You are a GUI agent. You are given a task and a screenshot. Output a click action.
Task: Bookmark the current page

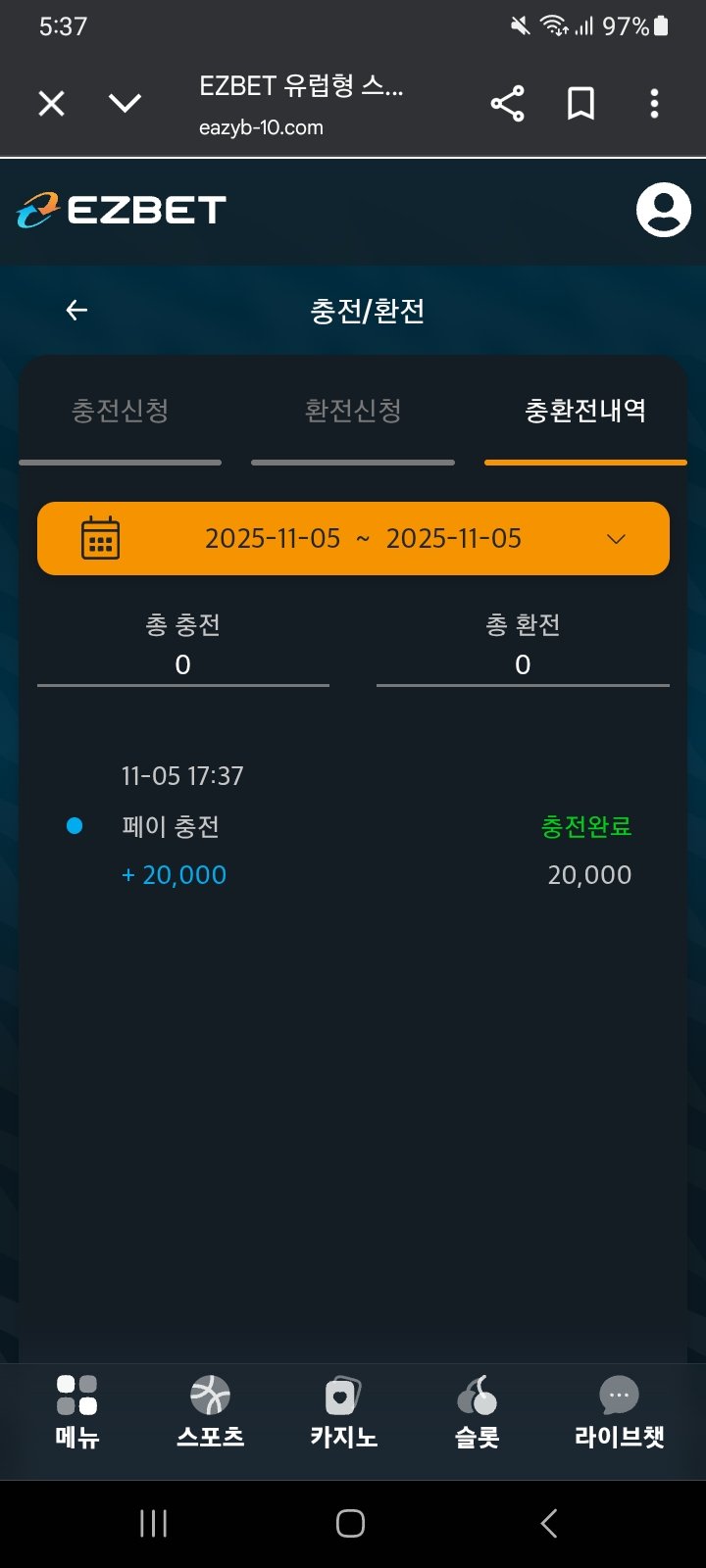580,103
